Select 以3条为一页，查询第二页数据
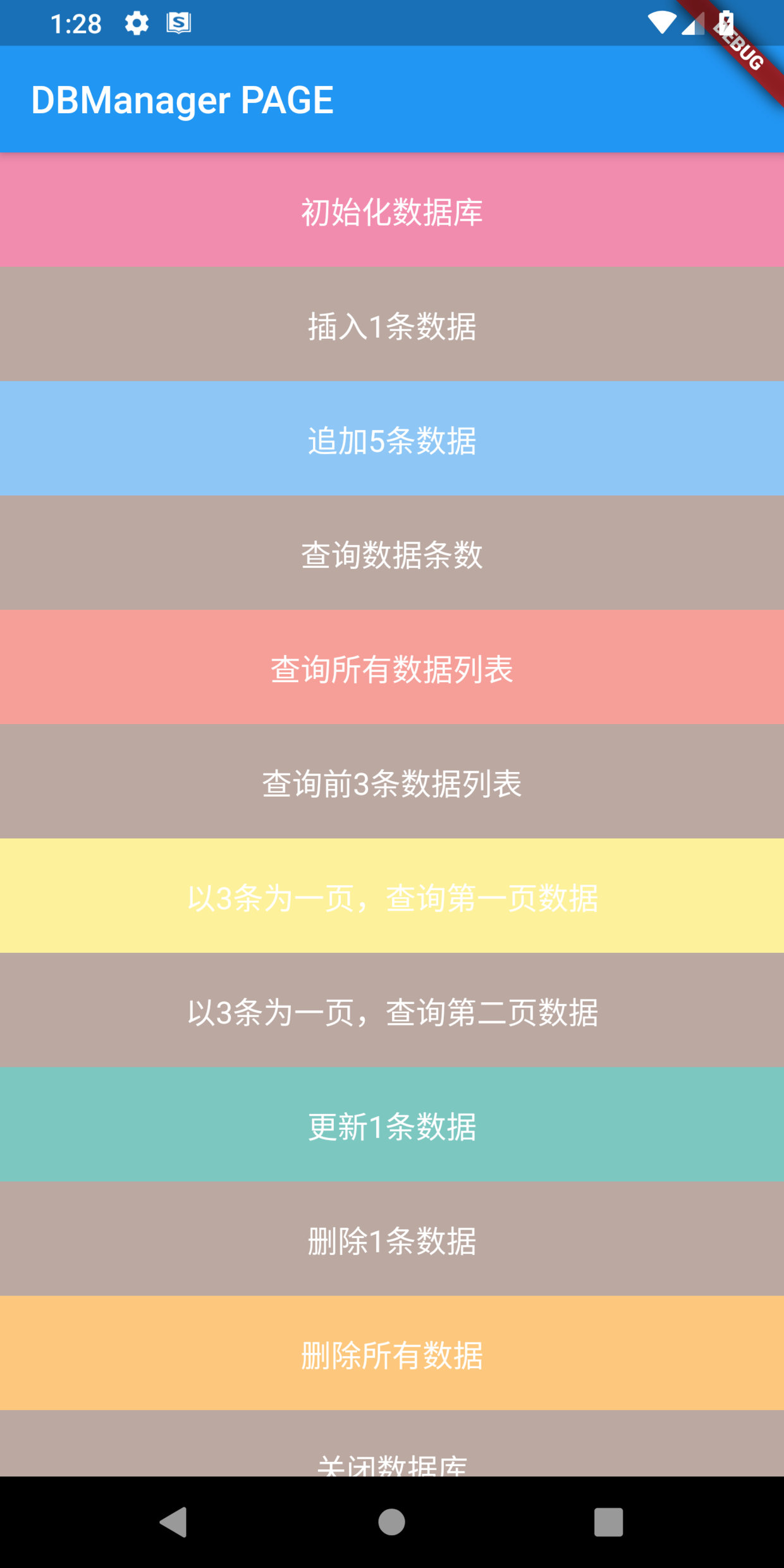 coord(392,1012)
